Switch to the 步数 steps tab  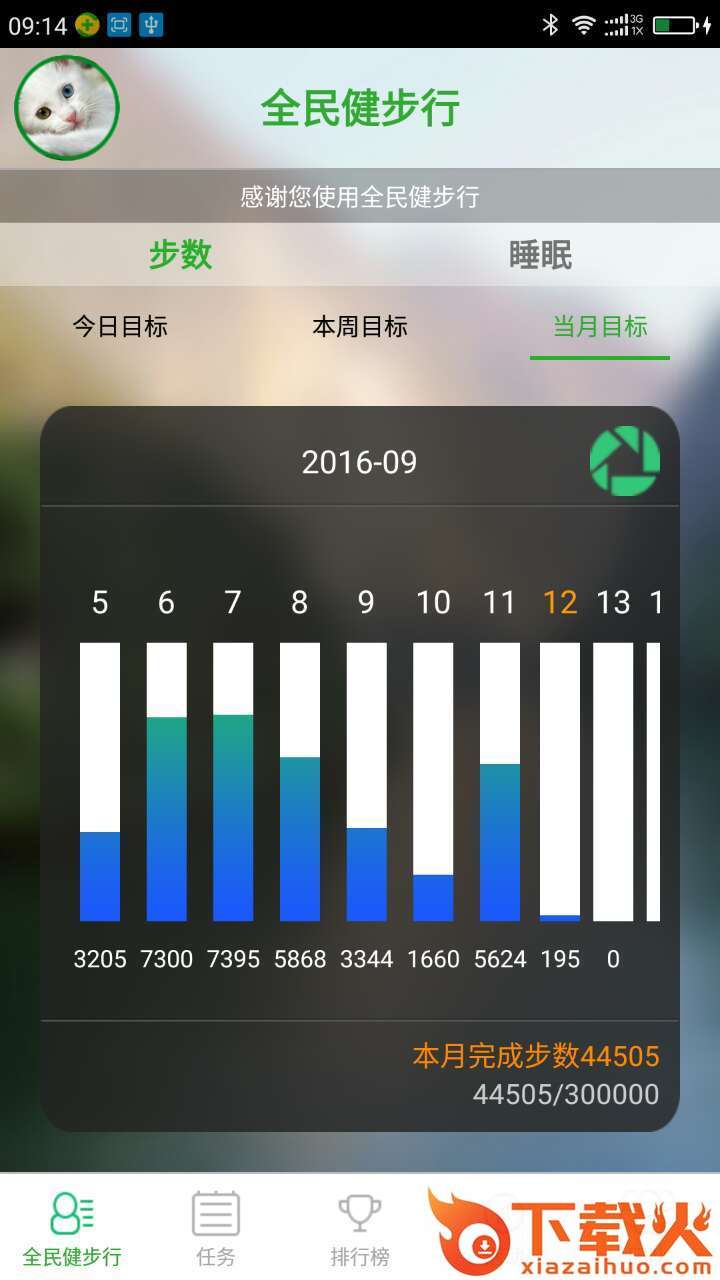click(180, 255)
